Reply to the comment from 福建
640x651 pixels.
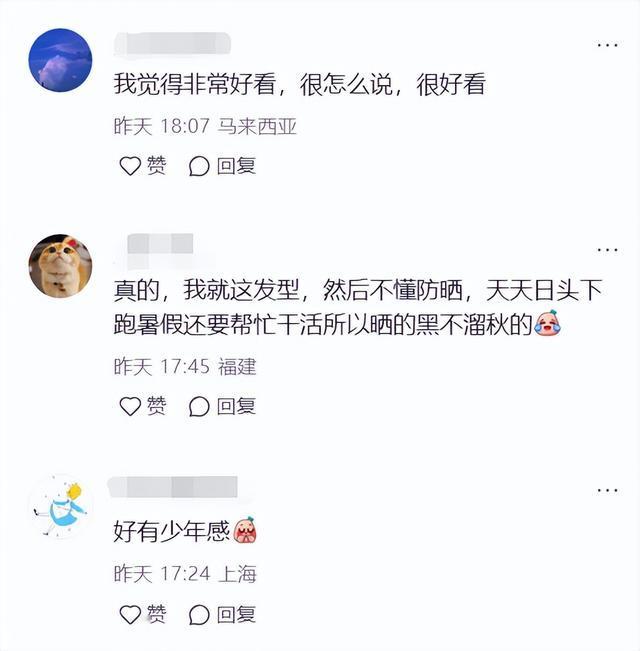(x=222, y=406)
